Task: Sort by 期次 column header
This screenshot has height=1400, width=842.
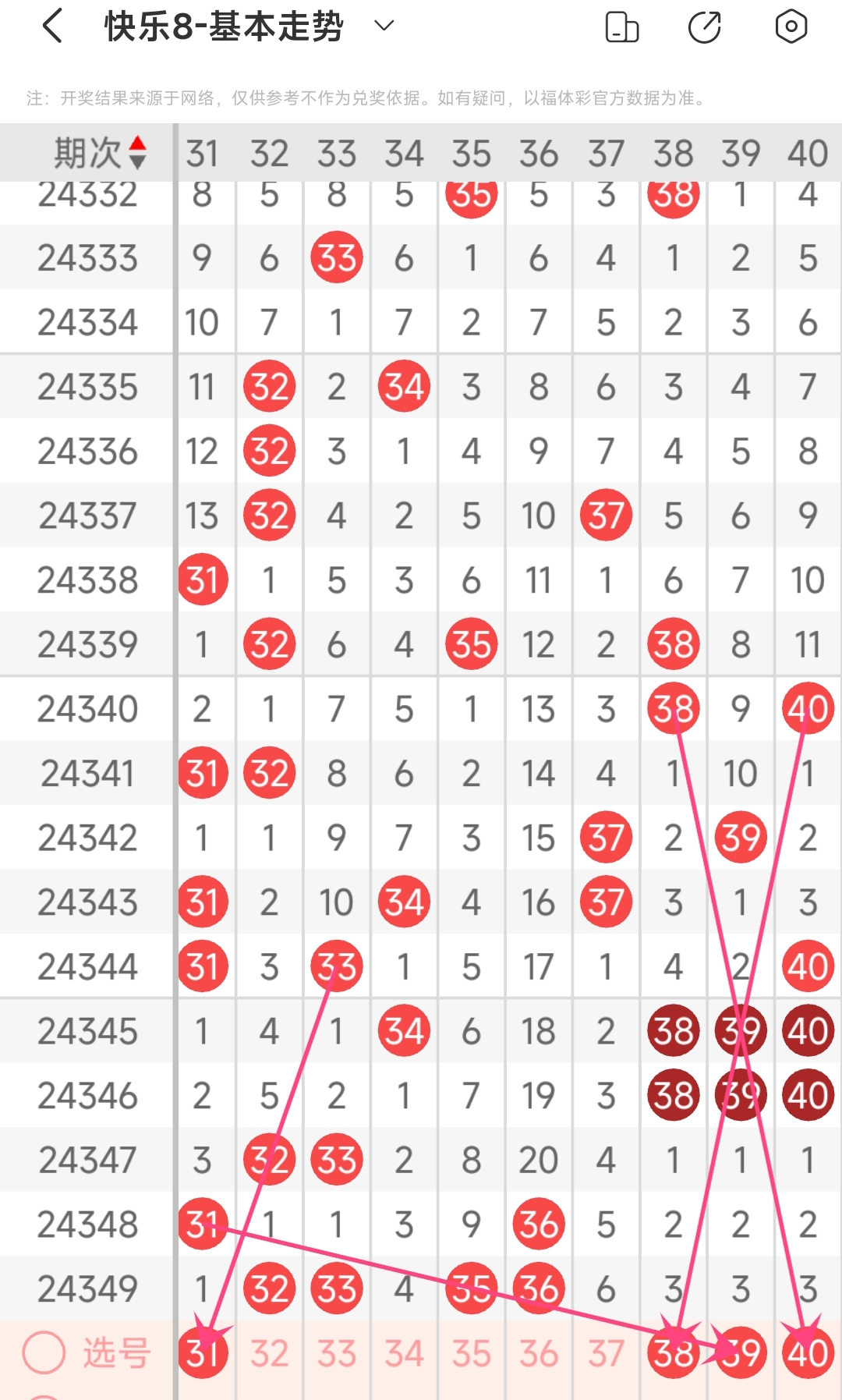Action: pos(100,153)
